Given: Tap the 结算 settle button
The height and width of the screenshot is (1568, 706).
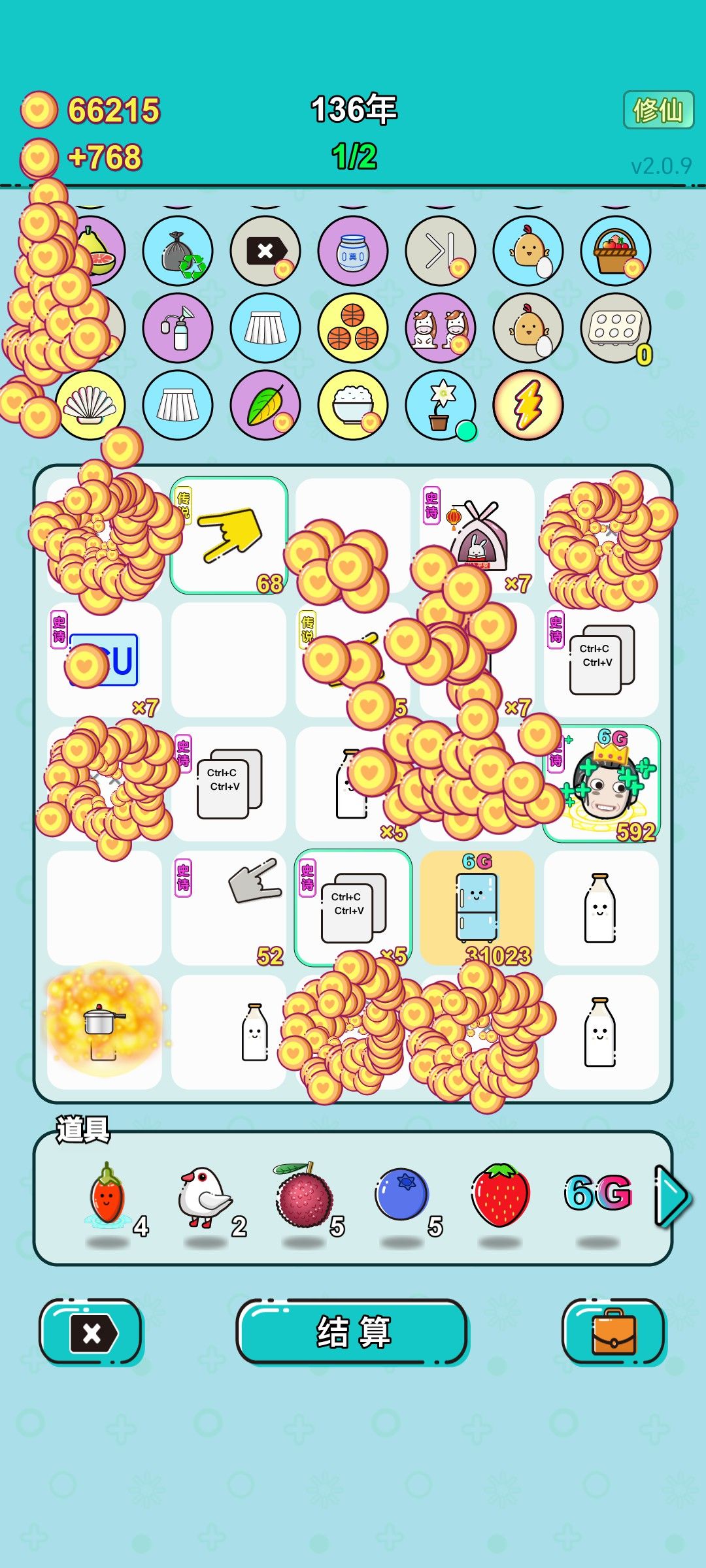Looking at the screenshot, I should coord(353,1332).
